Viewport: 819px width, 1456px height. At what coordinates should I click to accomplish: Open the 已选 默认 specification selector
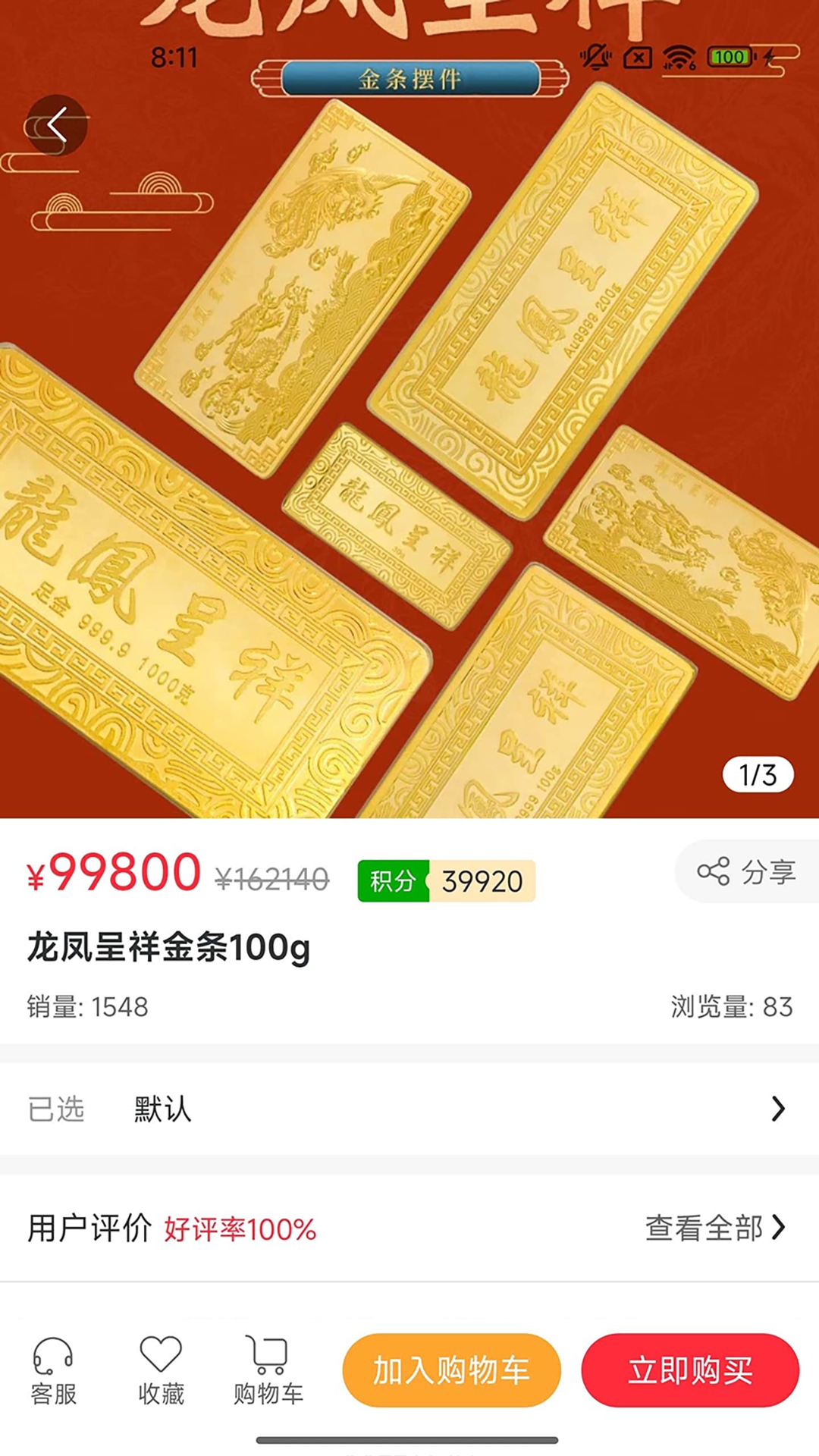[x=409, y=1109]
